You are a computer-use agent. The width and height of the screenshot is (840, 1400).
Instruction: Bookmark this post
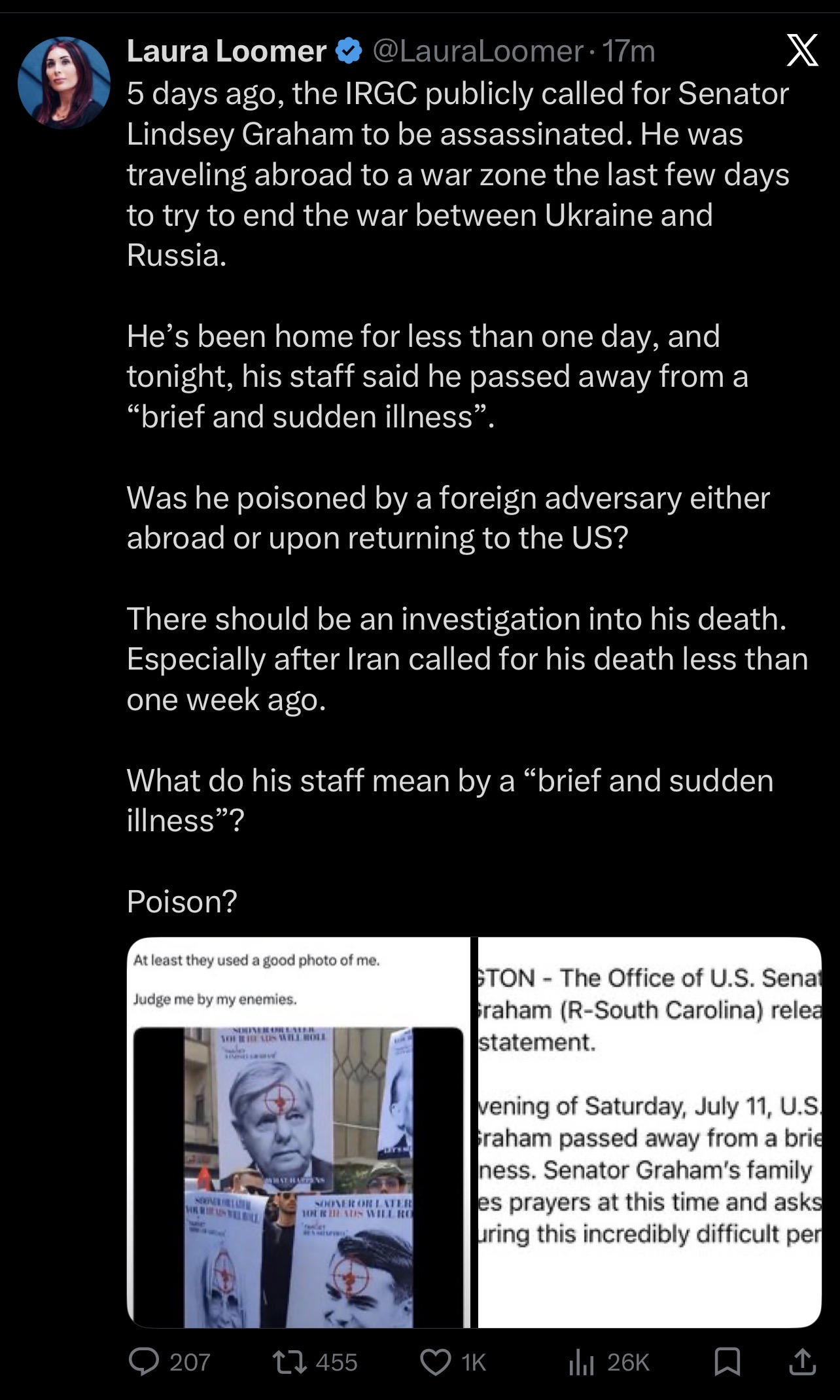[727, 1361]
